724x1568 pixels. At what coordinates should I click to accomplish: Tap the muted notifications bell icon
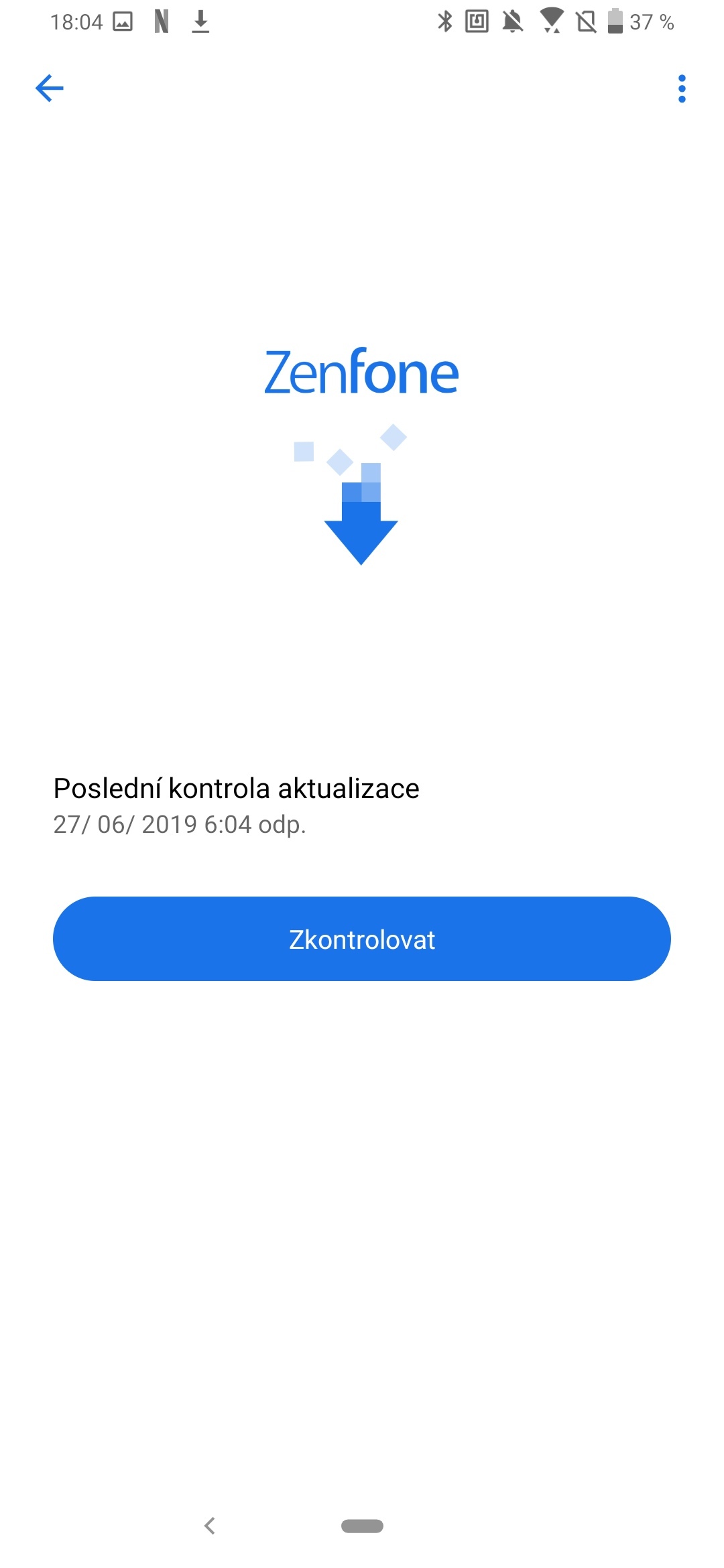tap(511, 21)
